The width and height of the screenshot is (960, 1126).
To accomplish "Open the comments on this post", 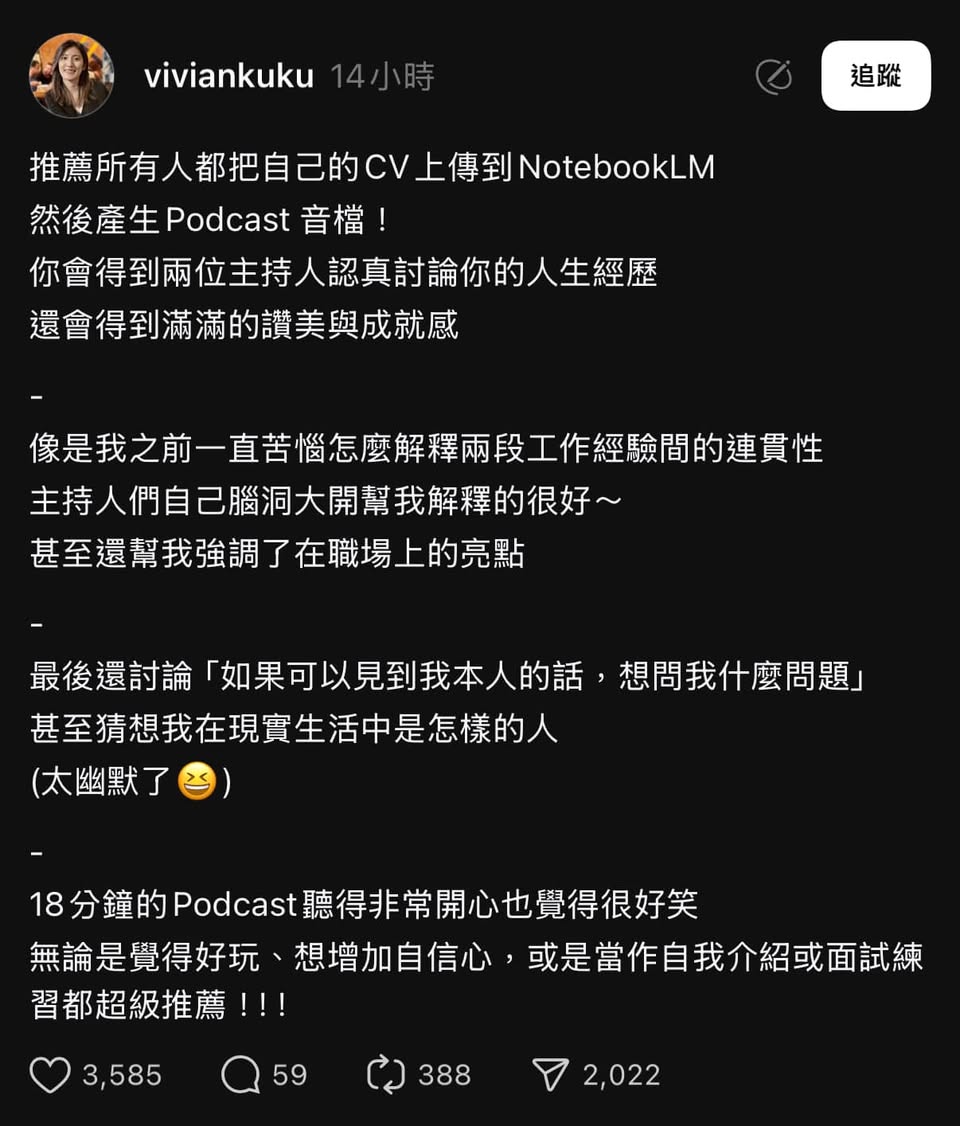I will tap(241, 1075).
